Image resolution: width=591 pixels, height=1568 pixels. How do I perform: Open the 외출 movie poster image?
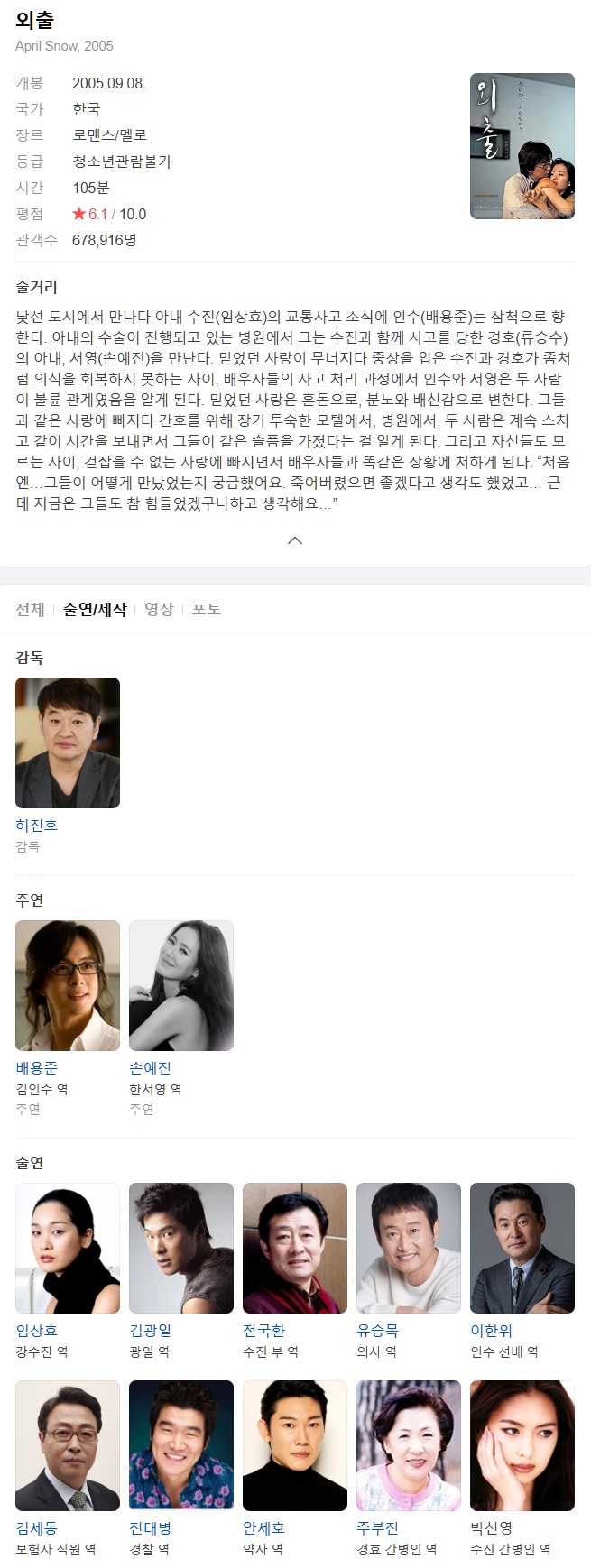(522, 146)
